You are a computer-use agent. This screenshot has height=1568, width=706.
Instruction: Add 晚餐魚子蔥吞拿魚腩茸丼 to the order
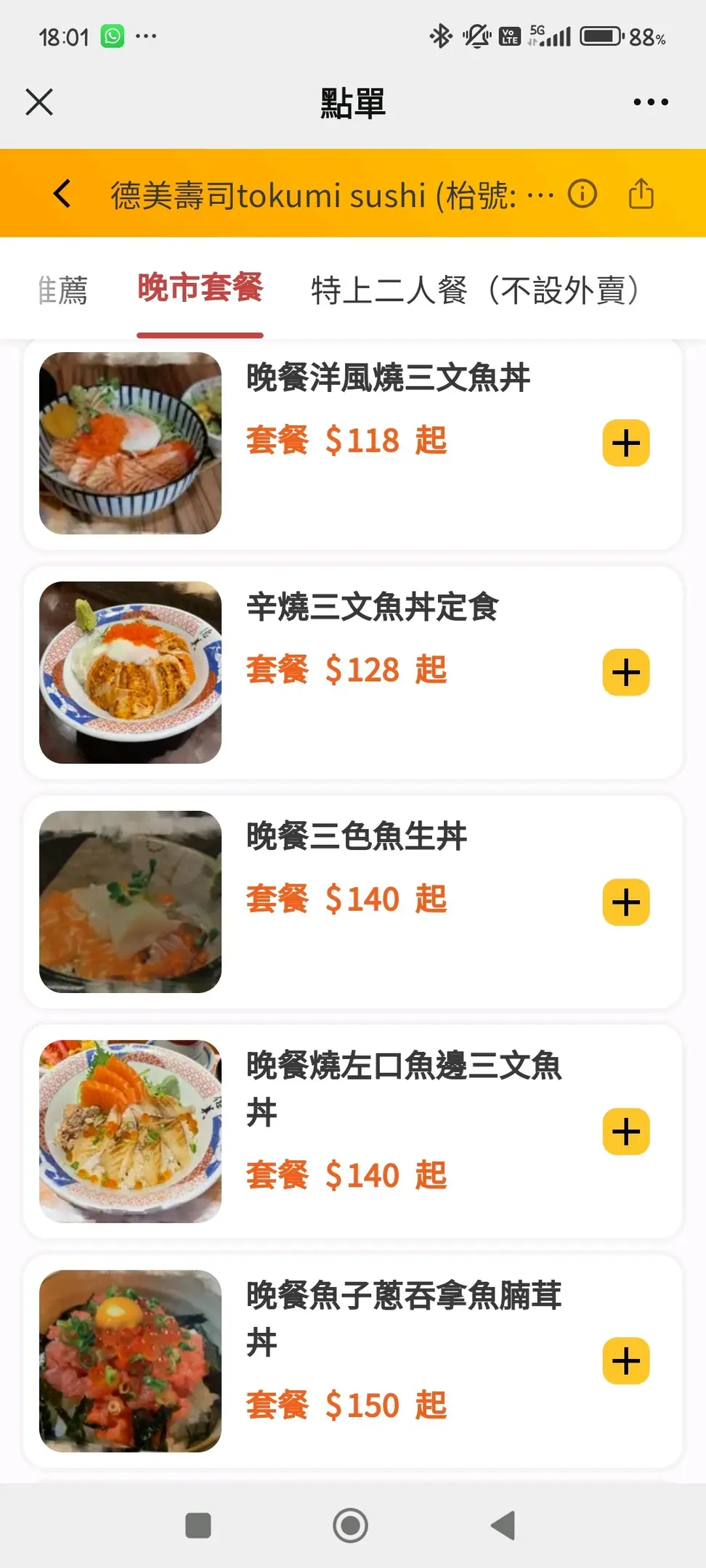(x=626, y=1361)
